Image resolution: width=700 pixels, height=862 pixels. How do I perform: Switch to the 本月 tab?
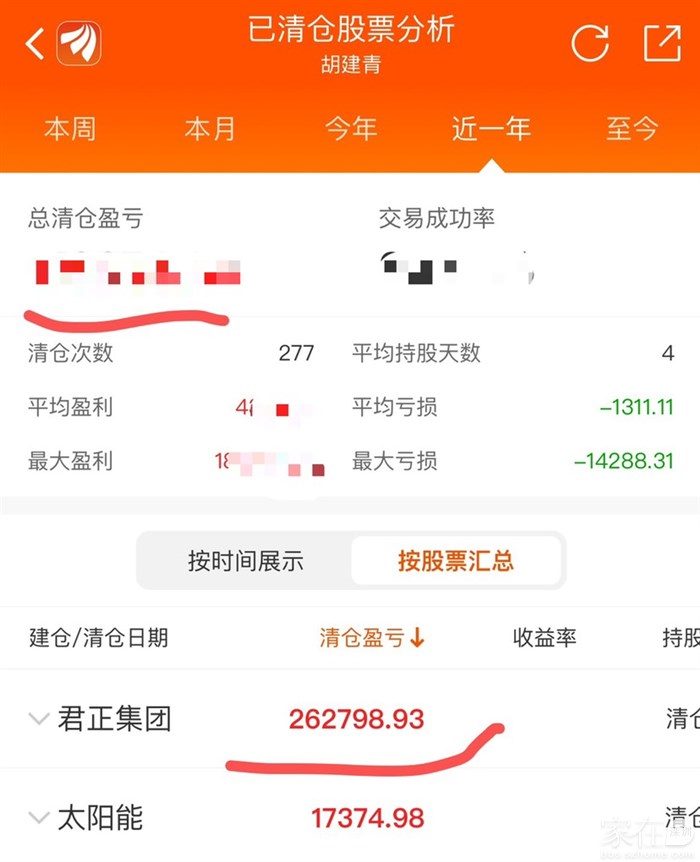(210, 129)
